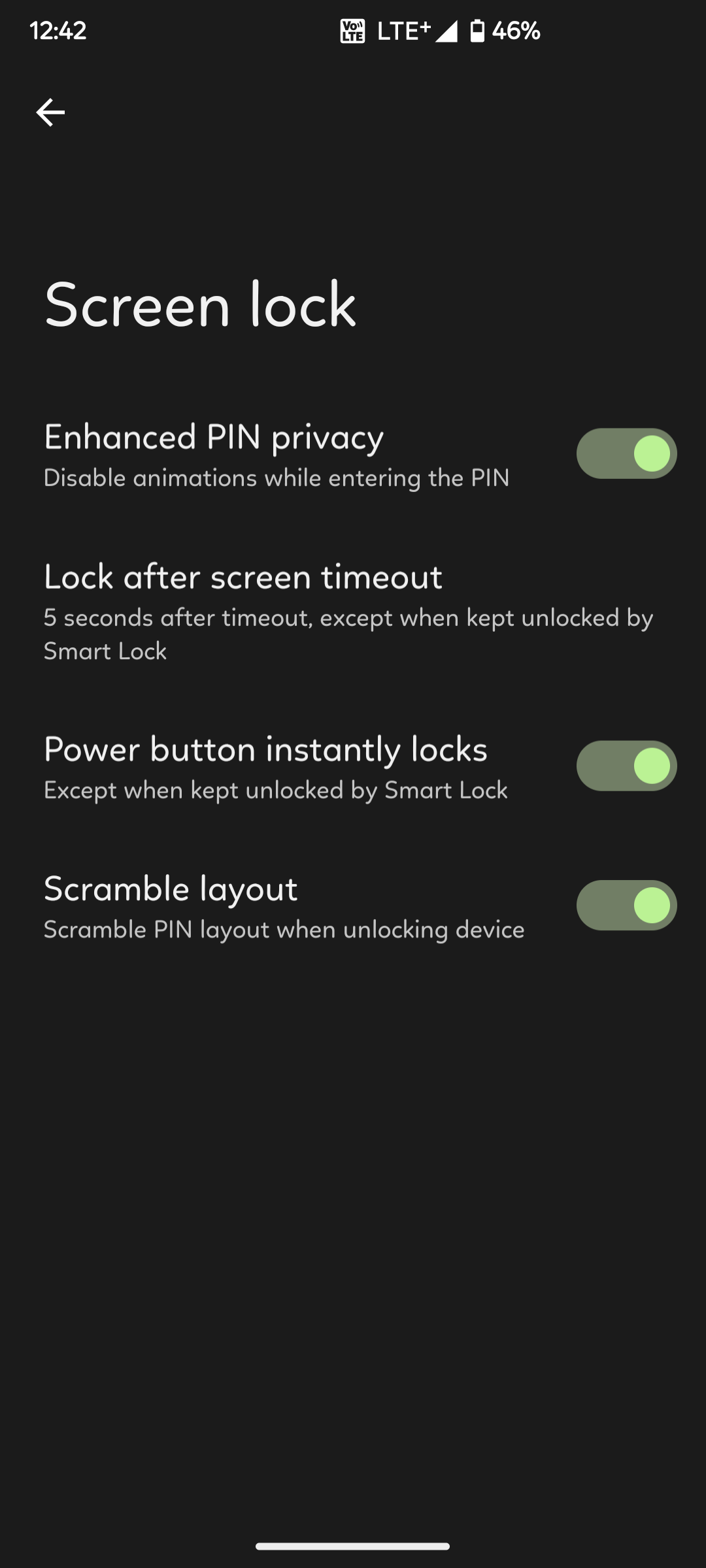Disable Power button instantly locks
This screenshot has height=1568, width=706.
[626, 766]
